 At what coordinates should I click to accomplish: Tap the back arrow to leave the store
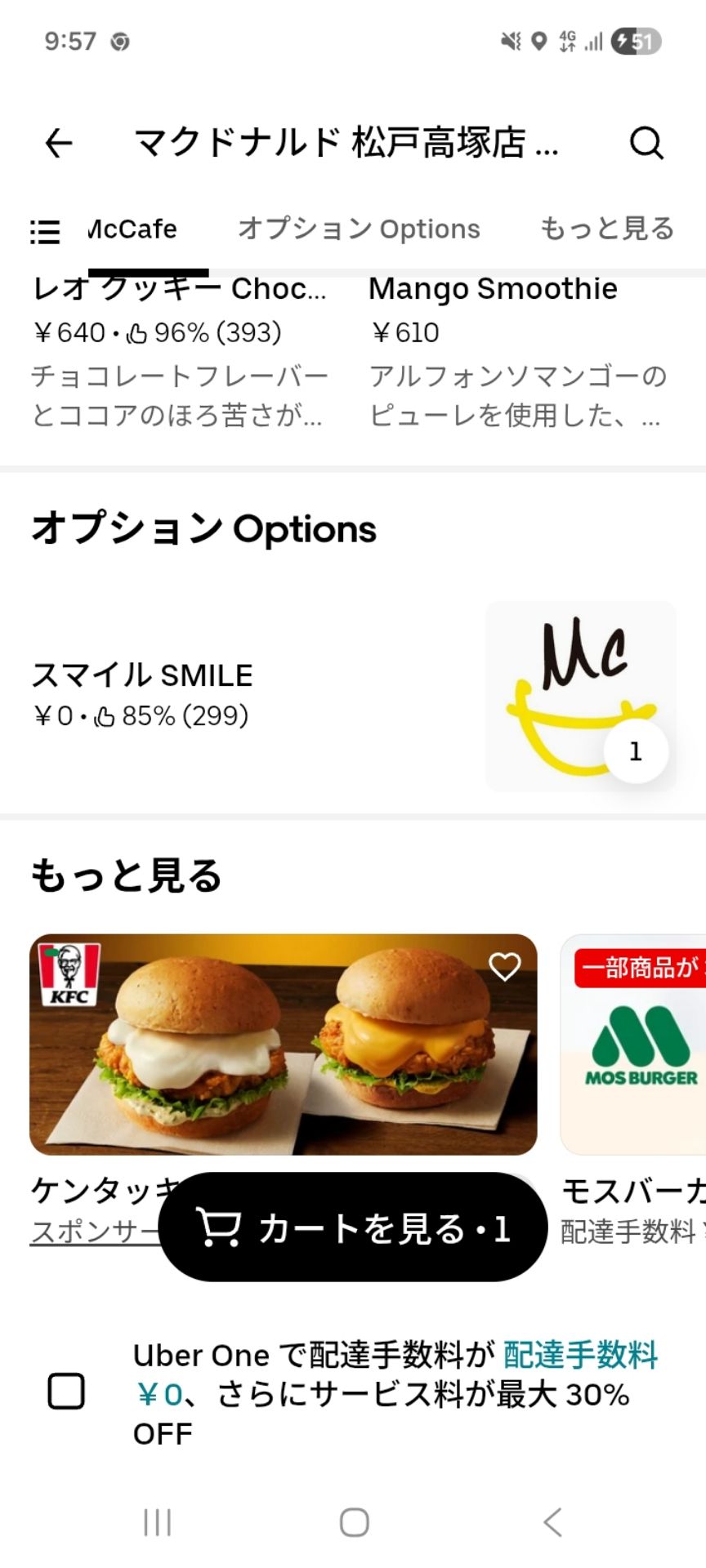57,144
